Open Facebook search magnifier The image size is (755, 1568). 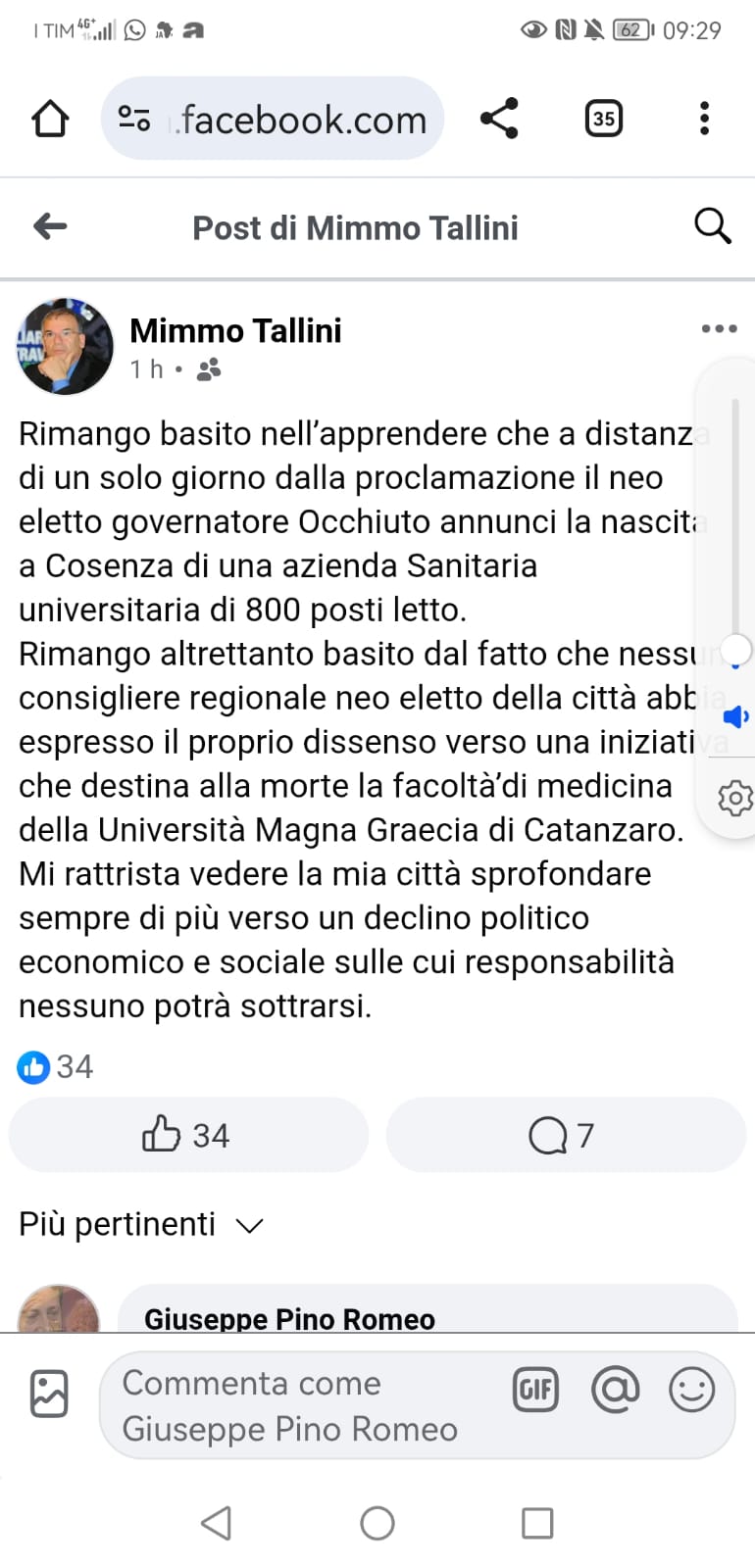(712, 226)
